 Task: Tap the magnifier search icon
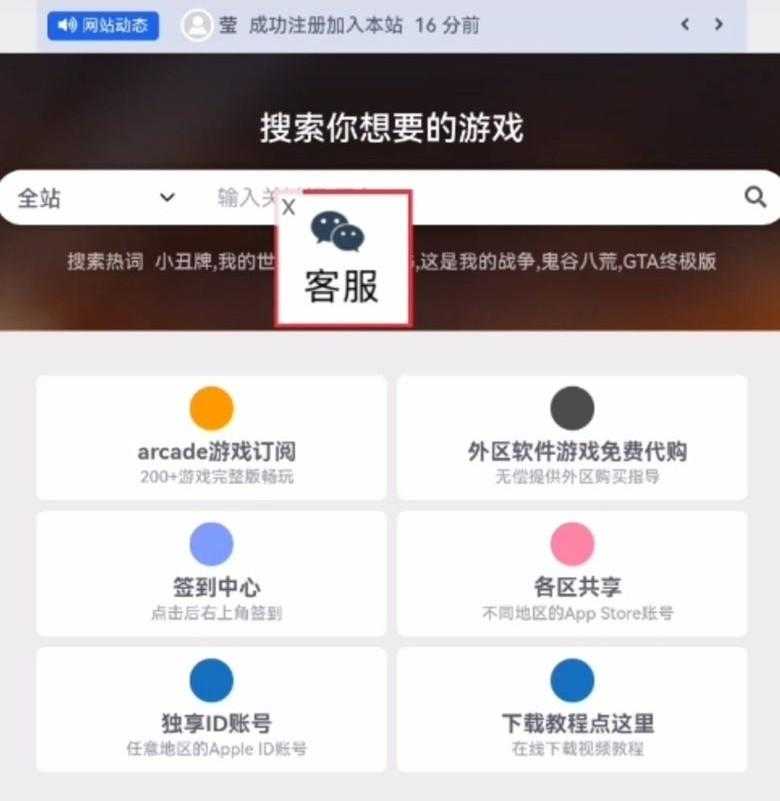755,197
